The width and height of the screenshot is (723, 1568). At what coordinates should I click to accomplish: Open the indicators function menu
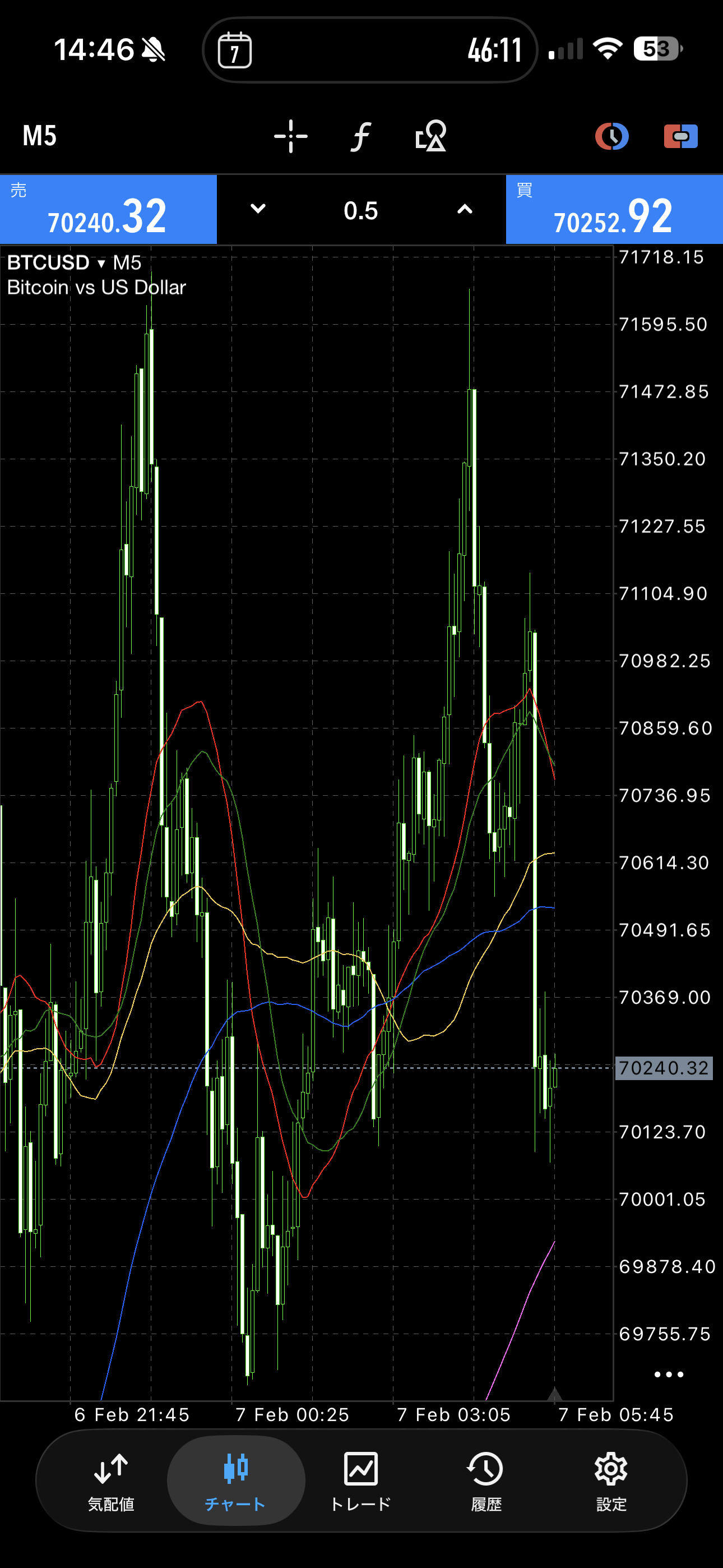pyautogui.click(x=360, y=136)
